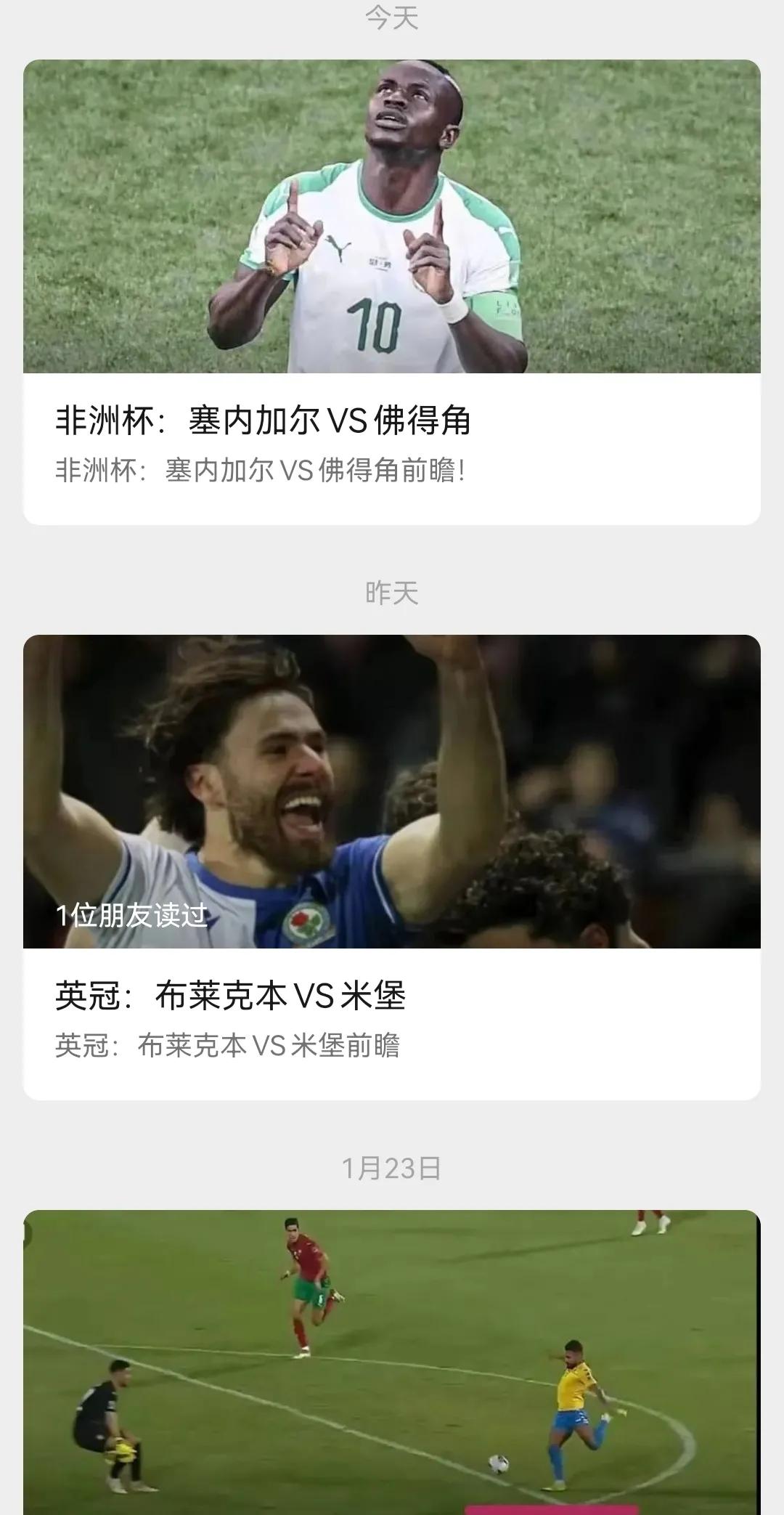Viewport: 784px width, 1515px height.
Task: Click the 英冠 布莱克本 VS 米堡 title
Action: (231, 996)
